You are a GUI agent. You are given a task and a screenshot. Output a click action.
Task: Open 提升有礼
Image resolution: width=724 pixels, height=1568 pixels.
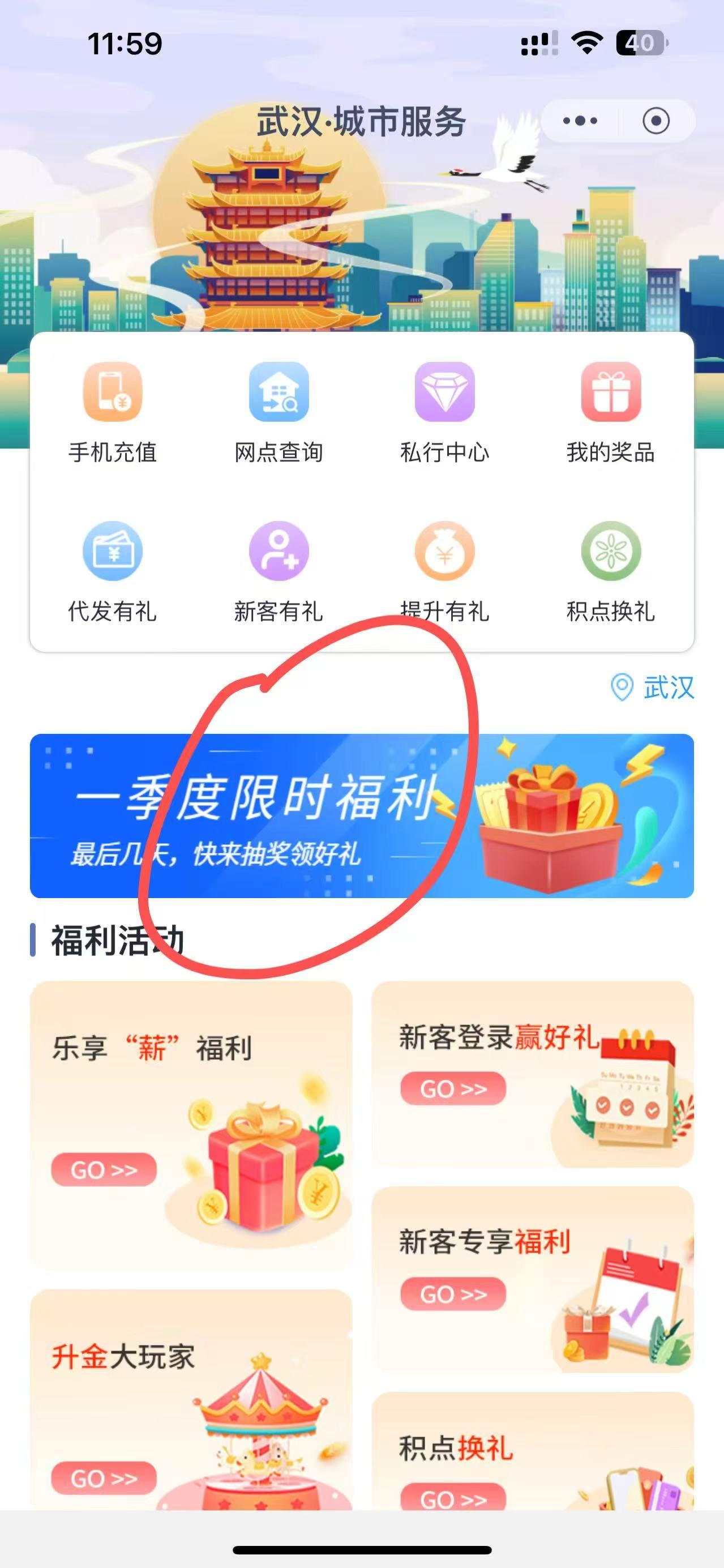click(445, 572)
